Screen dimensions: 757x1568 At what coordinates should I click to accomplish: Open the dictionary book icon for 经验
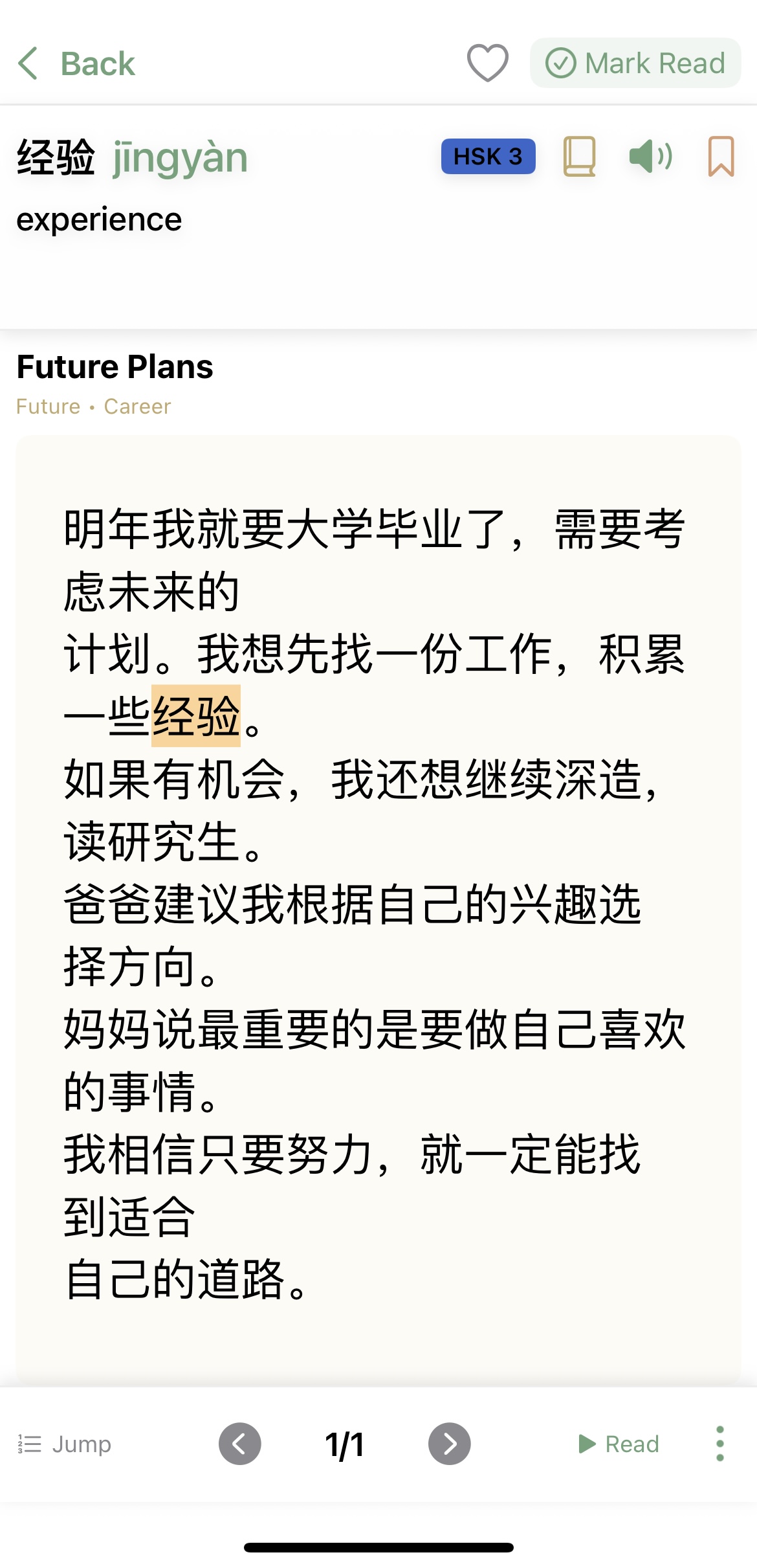click(x=579, y=156)
